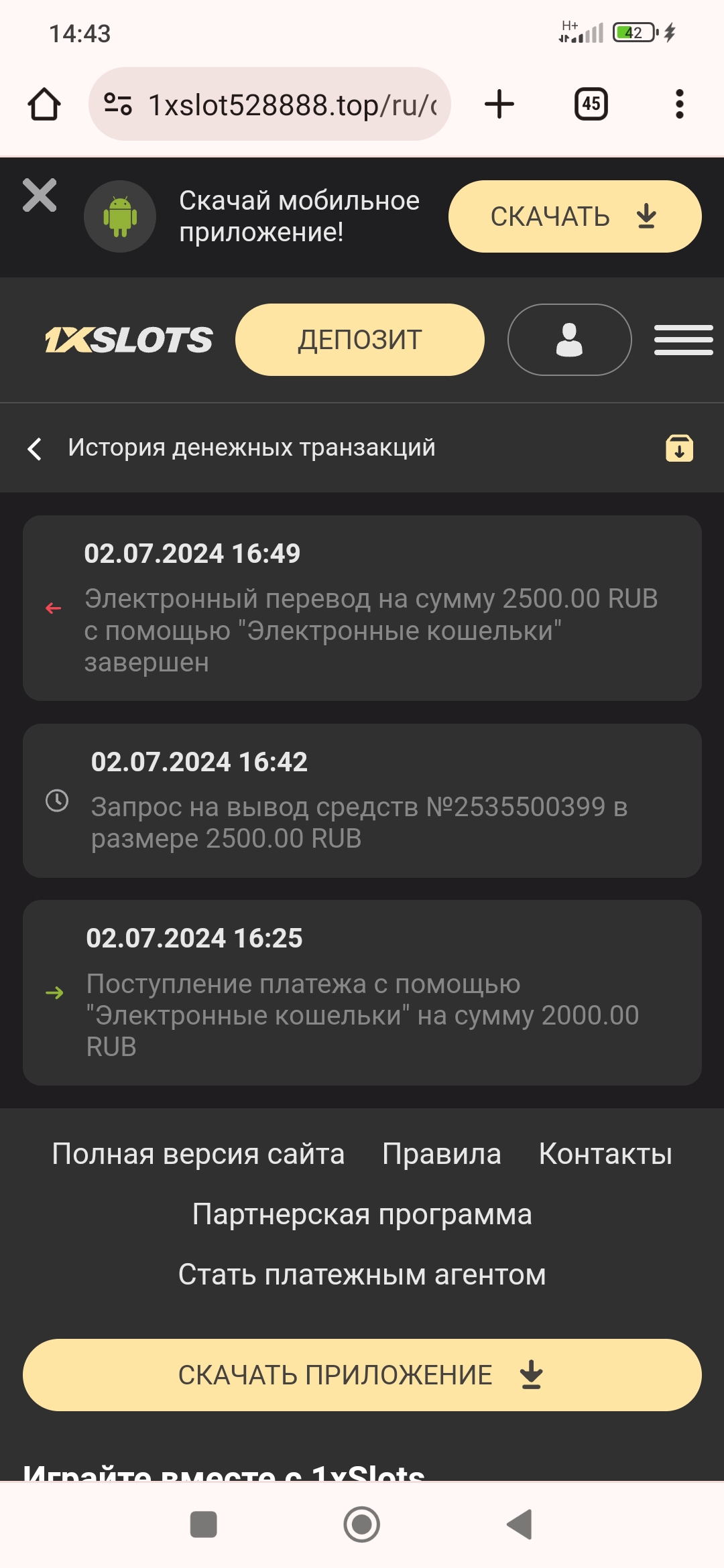The width and height of the screenshot is (724, 1568).
Task: Open the browser tab switcher
Action: pos(591,105)
